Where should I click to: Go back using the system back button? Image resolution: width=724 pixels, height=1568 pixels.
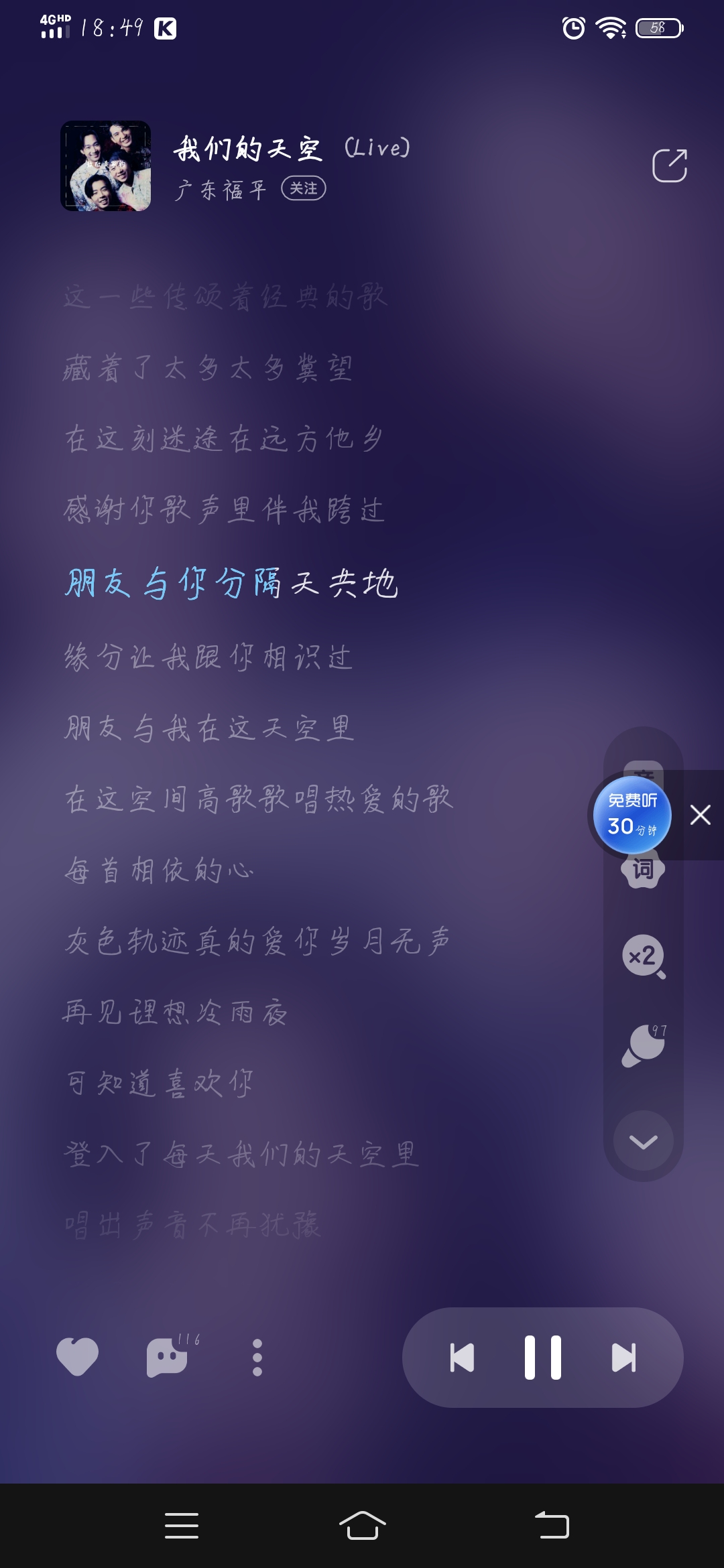point(551,1526)
